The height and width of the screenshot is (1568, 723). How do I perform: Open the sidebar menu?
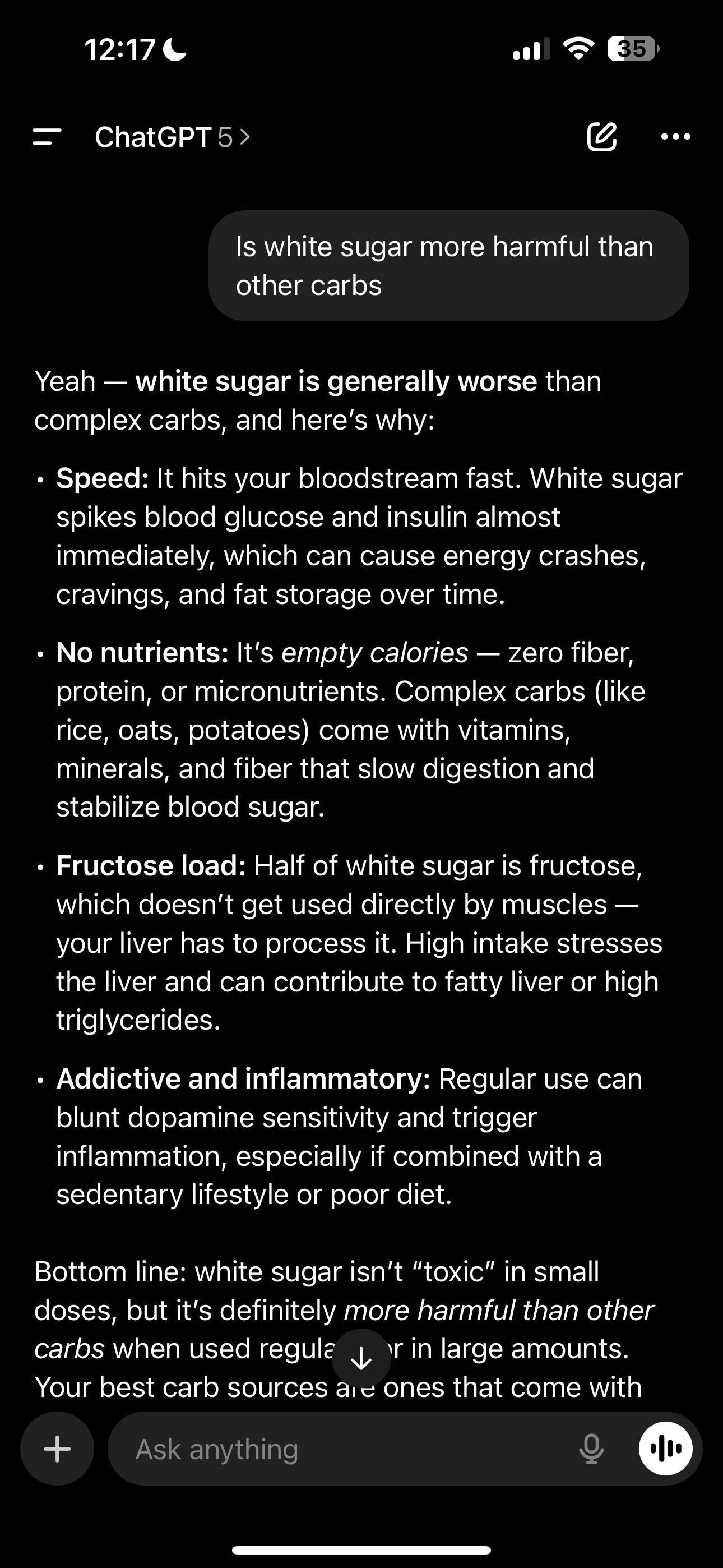coord(47,137)
